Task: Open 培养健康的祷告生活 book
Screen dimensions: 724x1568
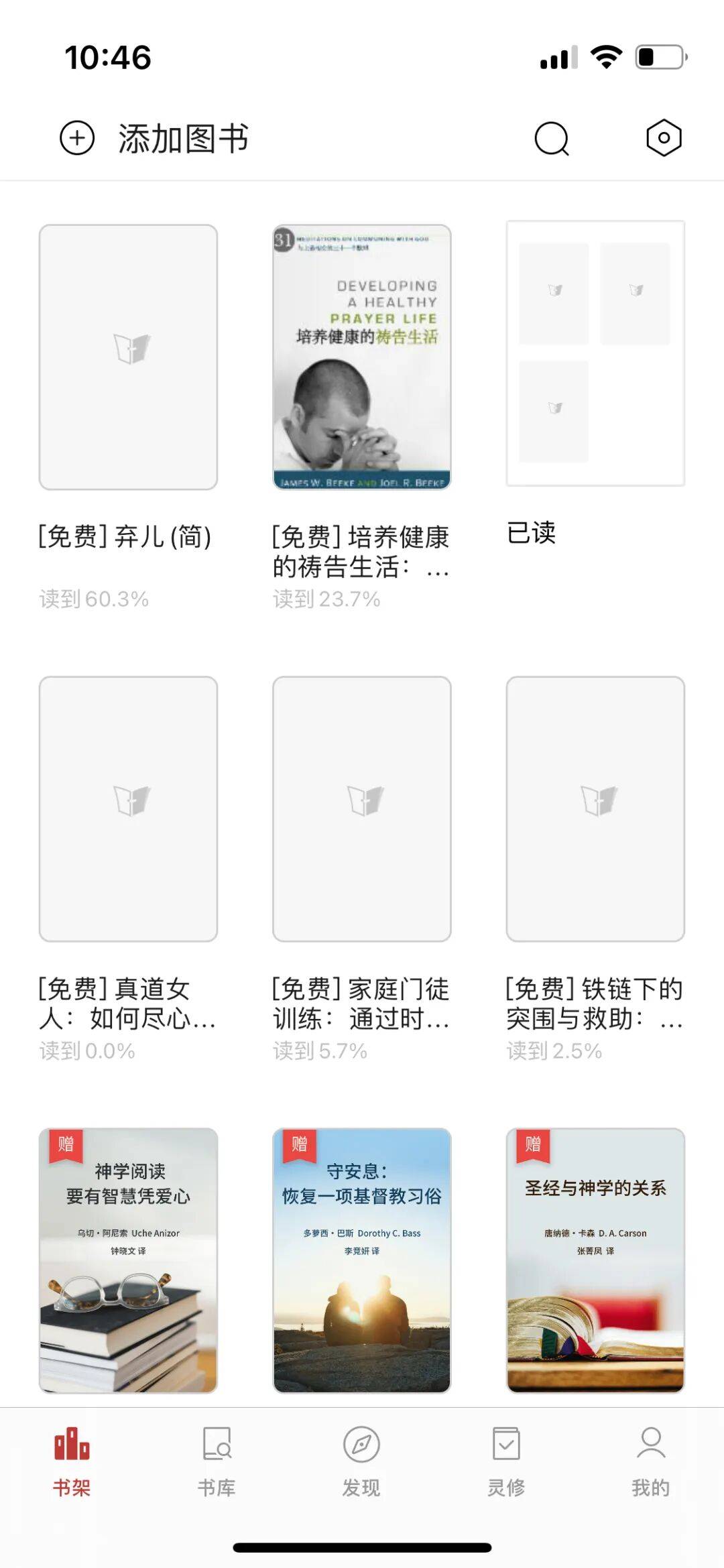Action: 361,357
